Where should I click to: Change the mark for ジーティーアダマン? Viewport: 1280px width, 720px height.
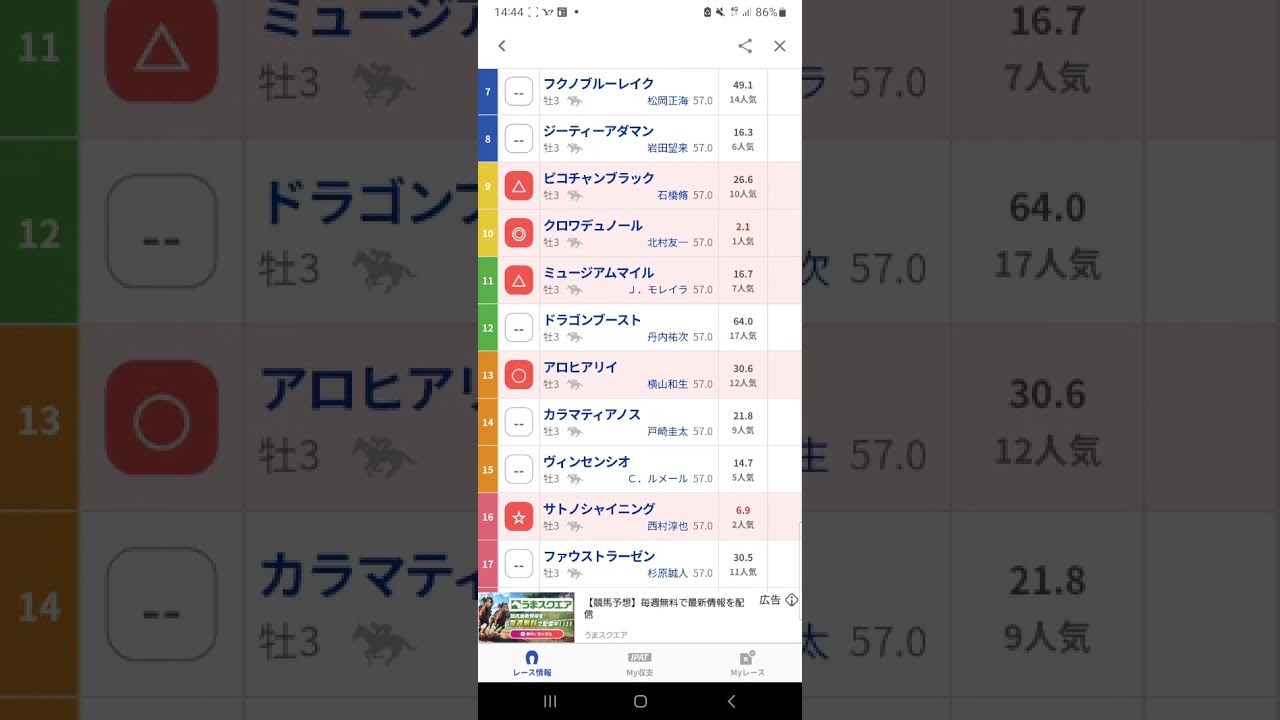click(x=518, y=139)
